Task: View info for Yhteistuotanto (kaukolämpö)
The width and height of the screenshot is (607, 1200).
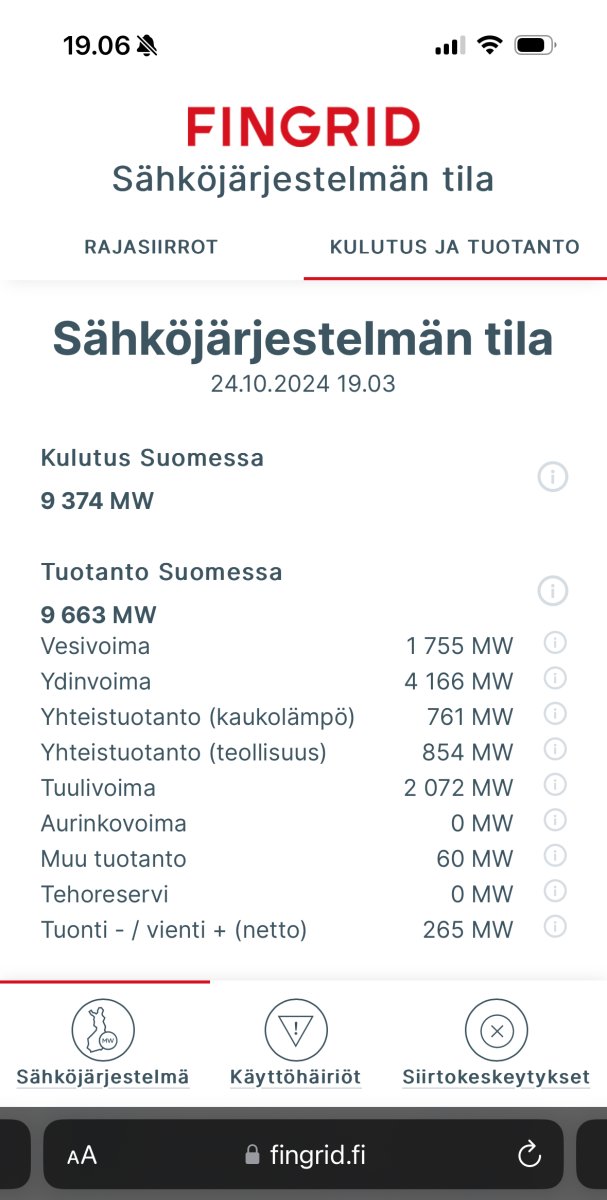Action: [555, 714]
